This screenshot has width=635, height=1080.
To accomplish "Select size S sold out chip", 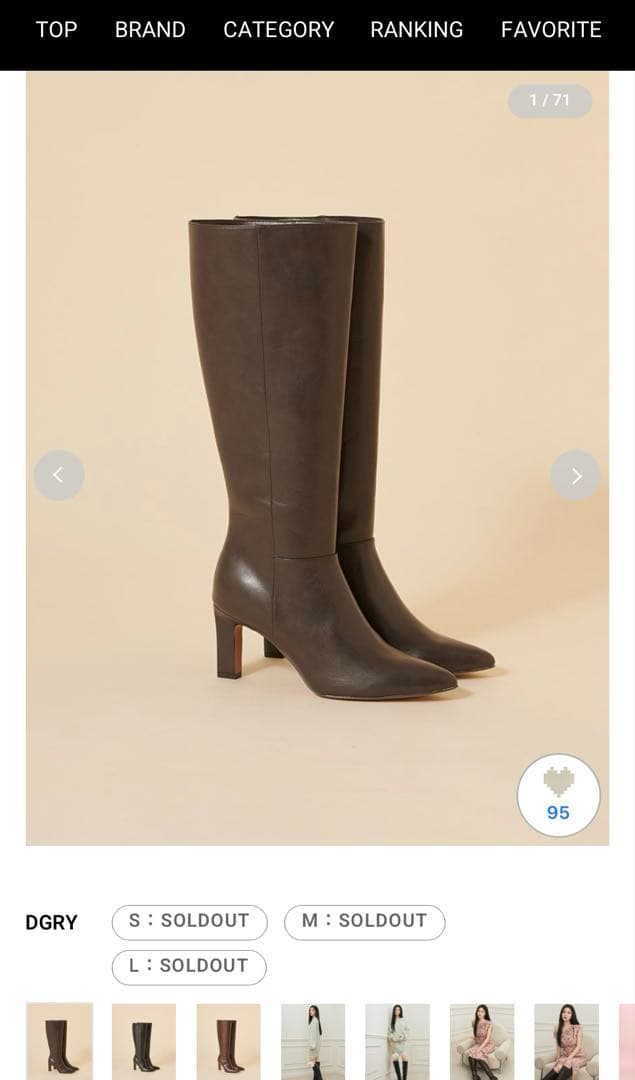I will 189,921.
